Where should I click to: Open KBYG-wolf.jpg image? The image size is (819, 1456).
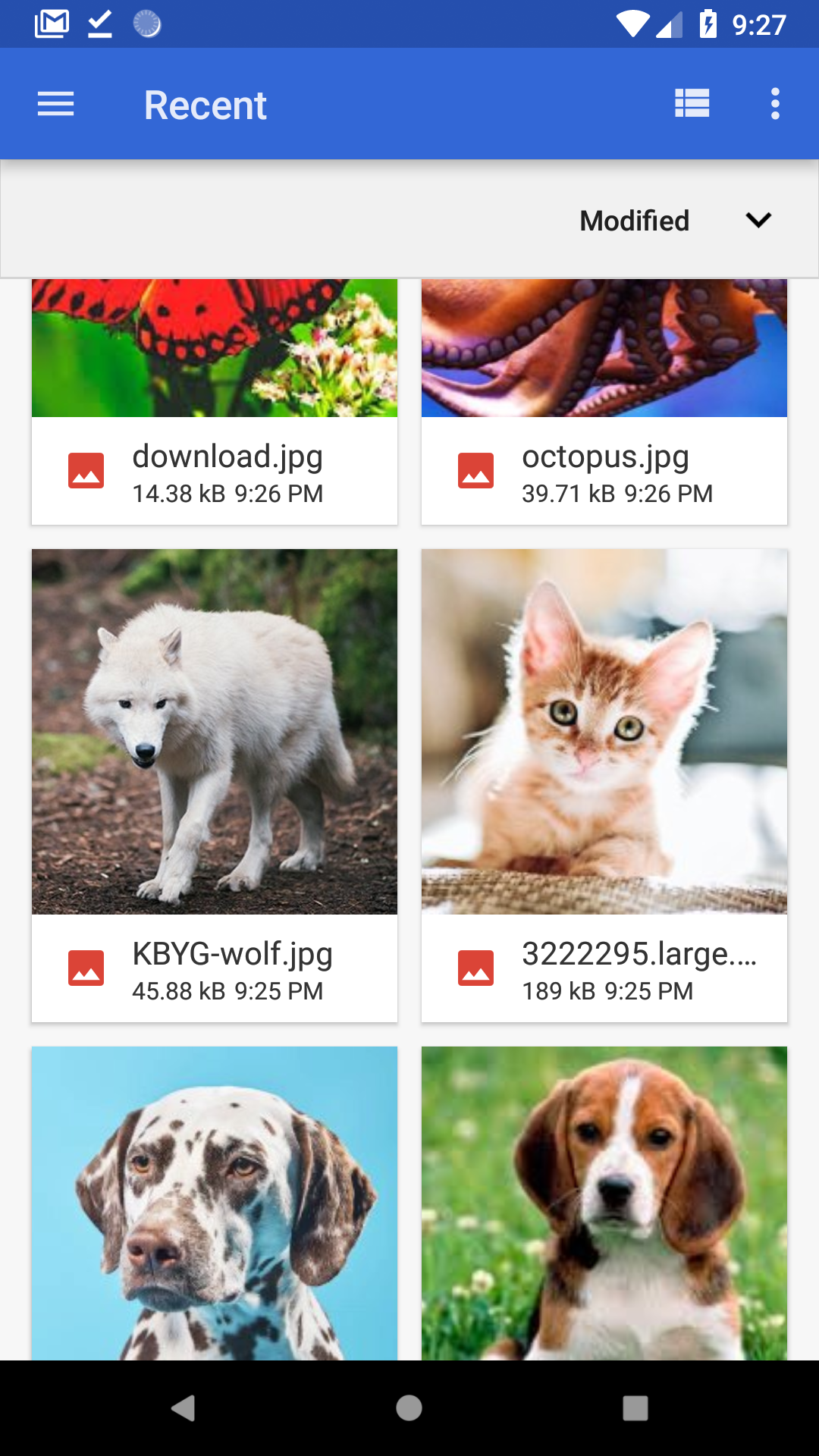pyautogui.click(x=215, y=785)
